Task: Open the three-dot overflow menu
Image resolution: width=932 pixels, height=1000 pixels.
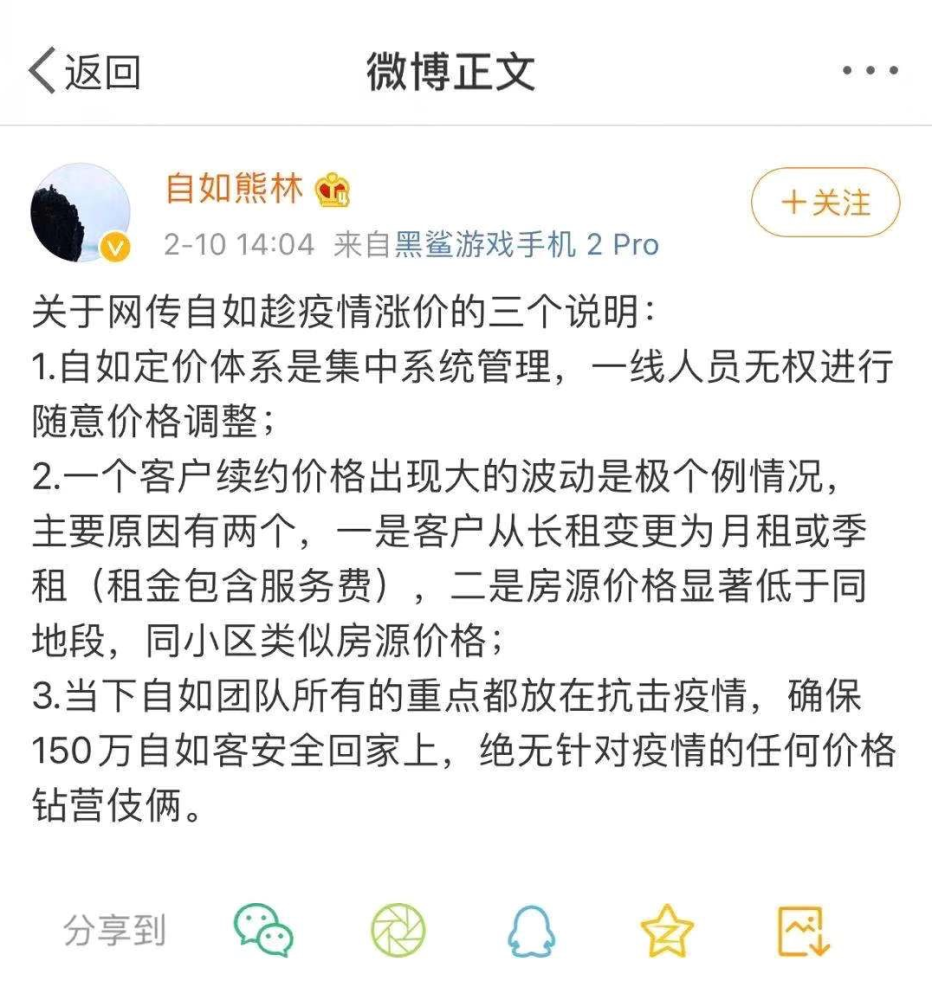Action: 869,72
